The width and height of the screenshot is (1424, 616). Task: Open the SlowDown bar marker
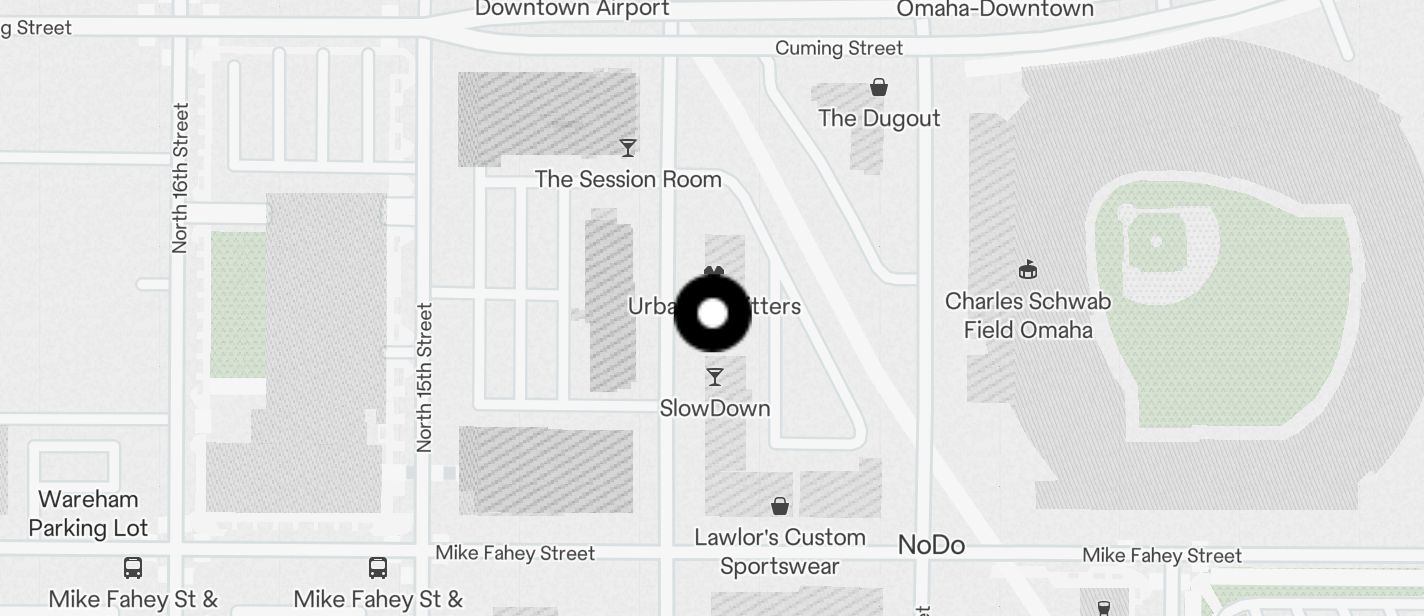[715, 377]
